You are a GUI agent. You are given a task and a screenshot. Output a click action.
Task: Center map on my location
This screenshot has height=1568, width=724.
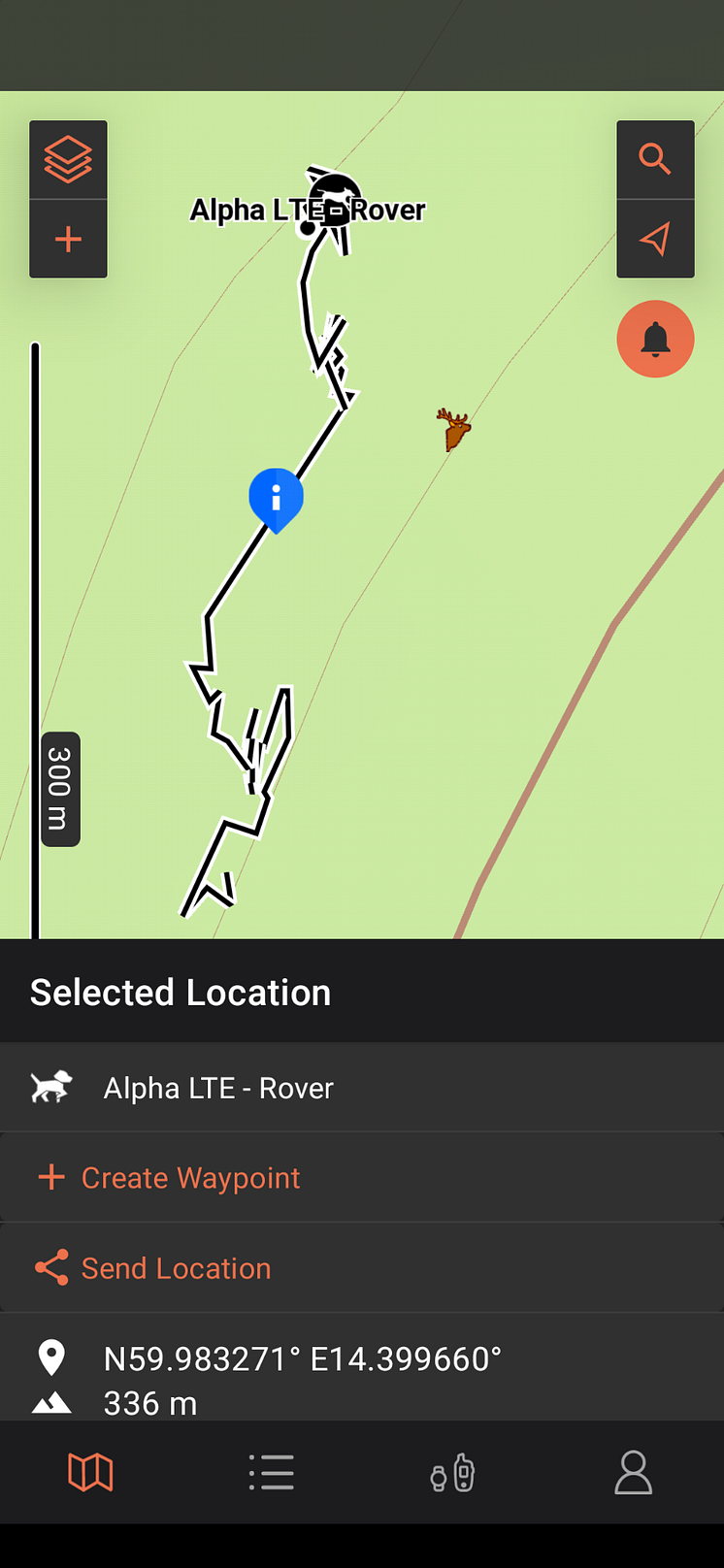click(655, 240)
